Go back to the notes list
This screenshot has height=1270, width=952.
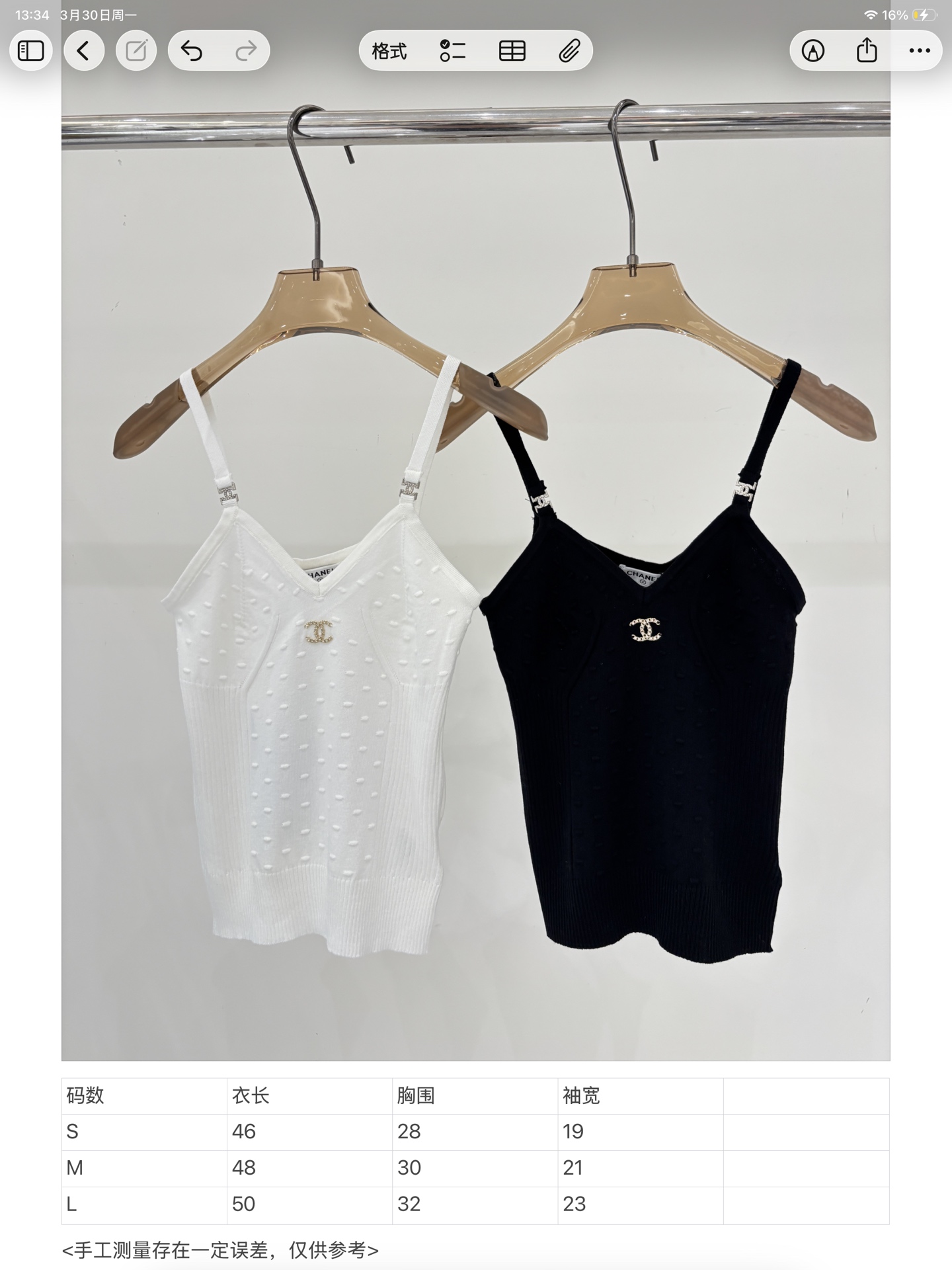point(84,51)
